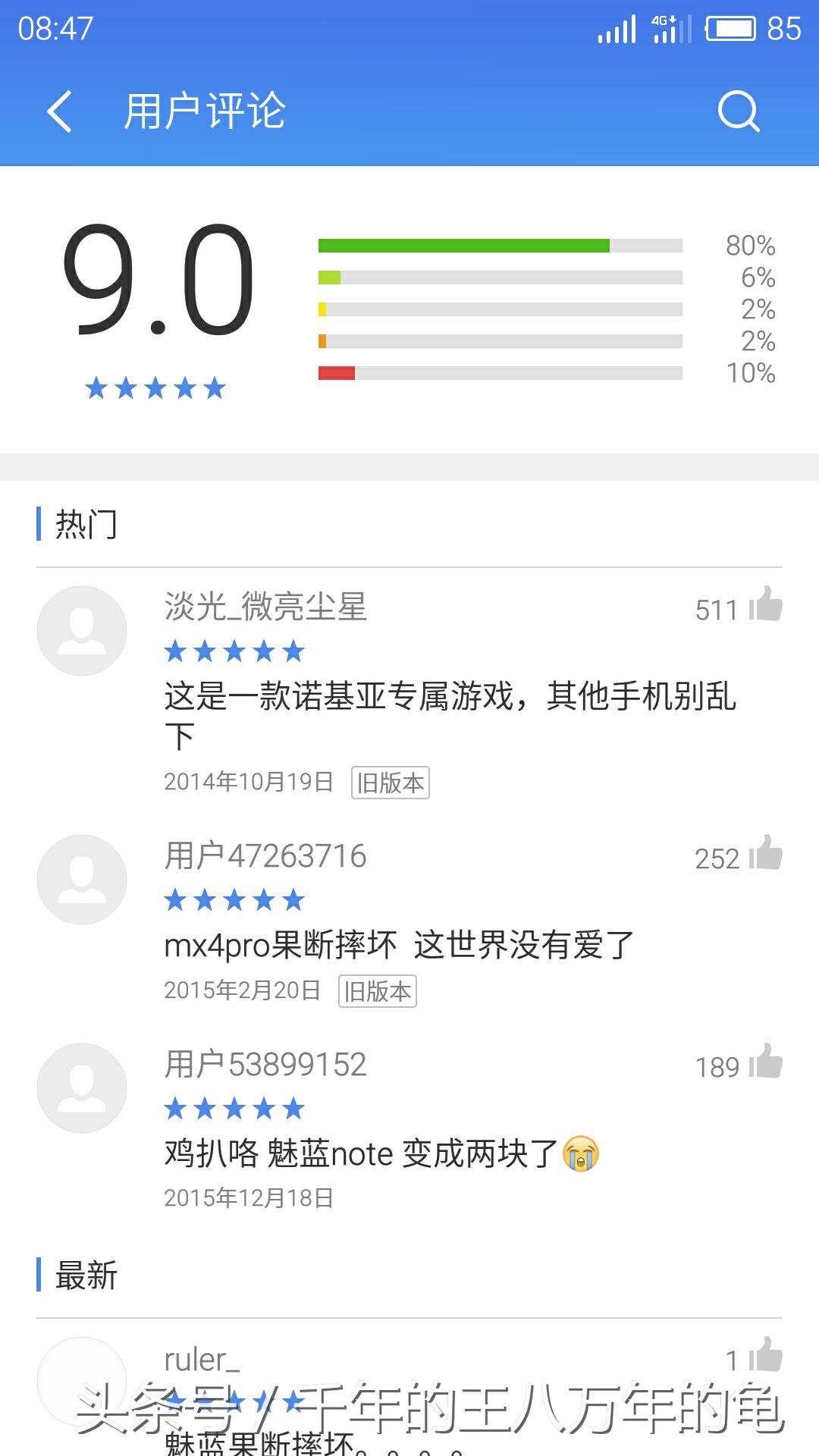Expand the 旧版本 tag on the first review
Image resolution: width=819 pixels, height=1456 pixels.
point(391,783)
